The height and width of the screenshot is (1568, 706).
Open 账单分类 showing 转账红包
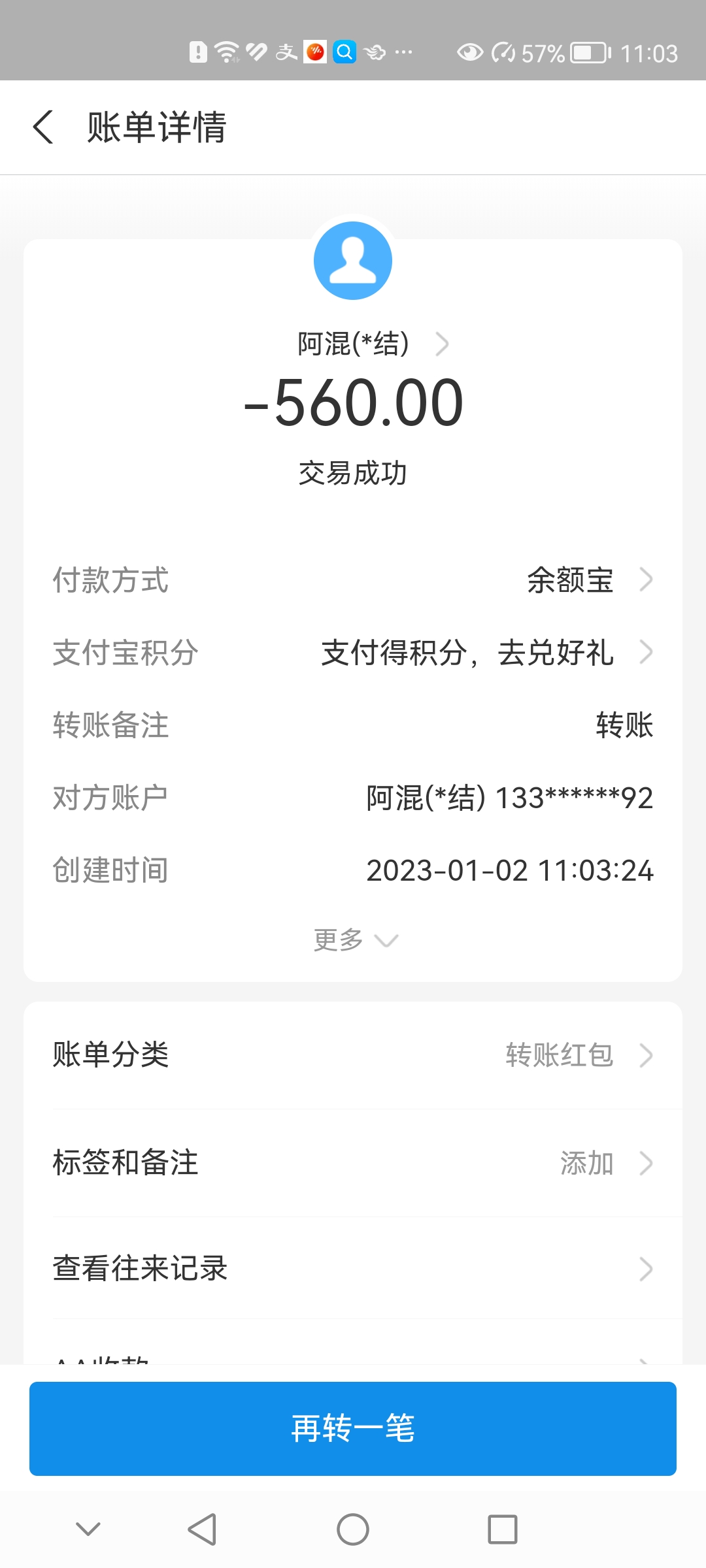point(353,1054)
